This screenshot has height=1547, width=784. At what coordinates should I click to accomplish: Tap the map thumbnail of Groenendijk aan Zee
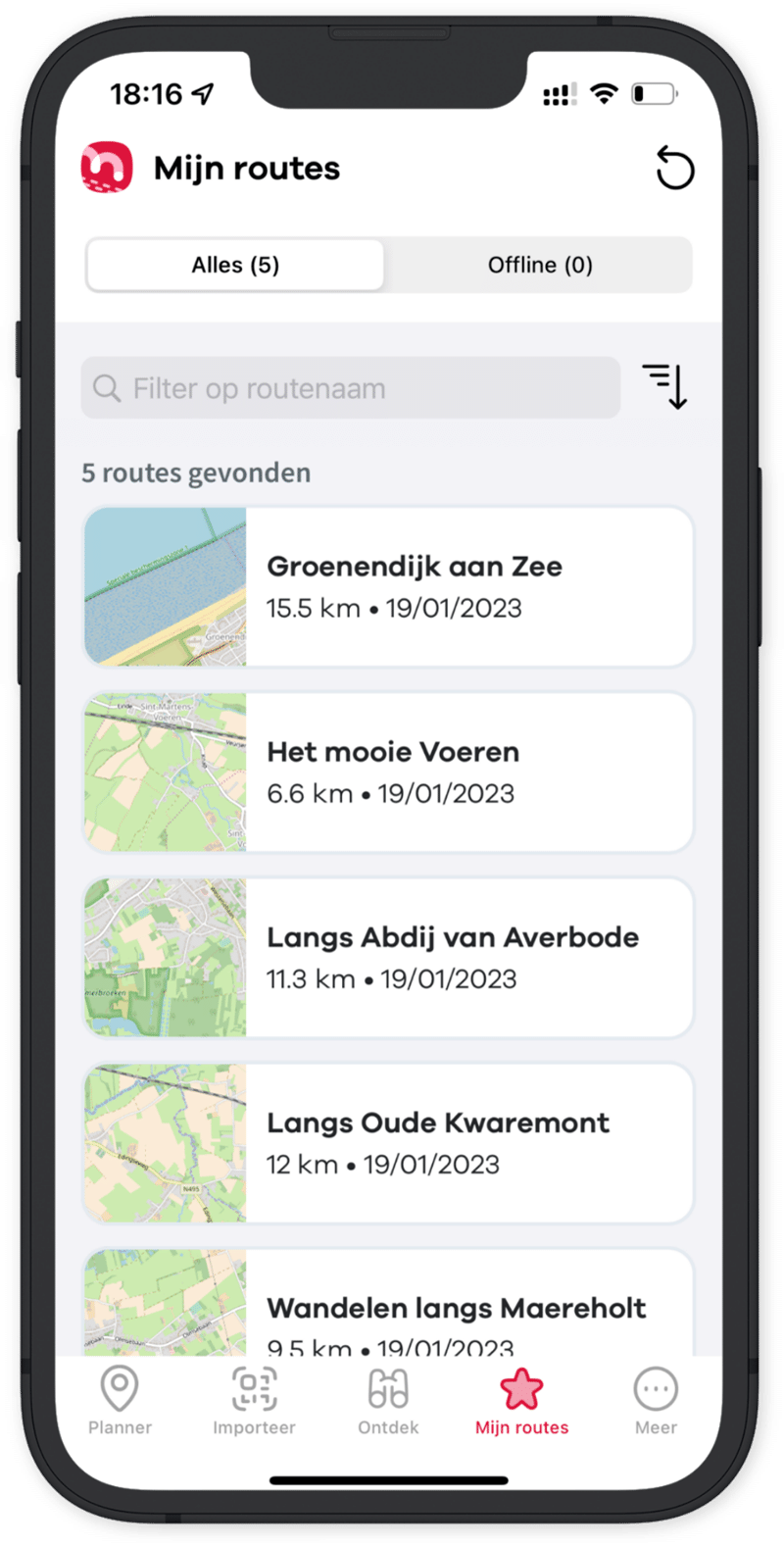click(x=165, y=586)
